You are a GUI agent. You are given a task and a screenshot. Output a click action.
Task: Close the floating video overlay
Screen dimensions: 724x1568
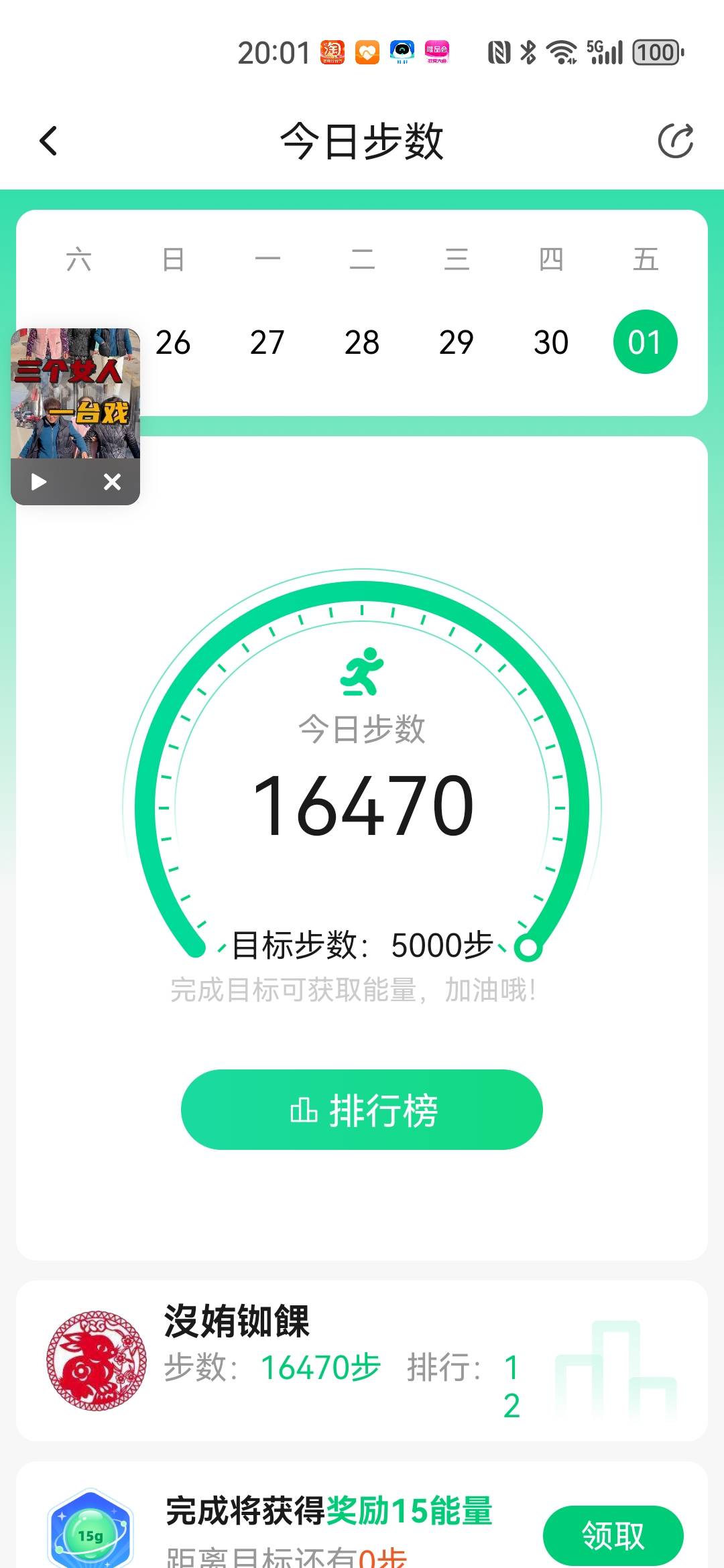tap(111, 482)
